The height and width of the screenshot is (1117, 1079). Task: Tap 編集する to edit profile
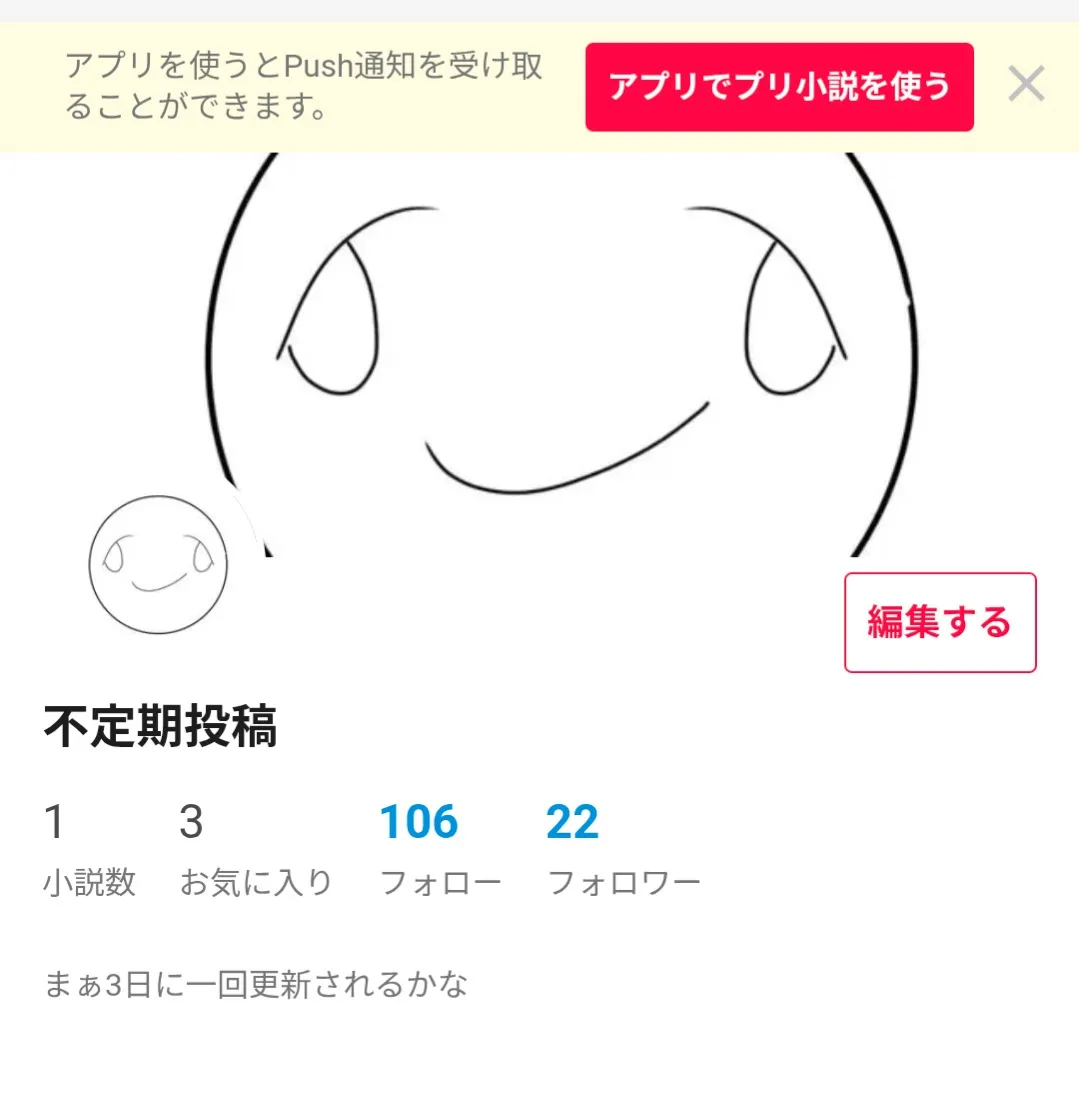pos(939,622)
